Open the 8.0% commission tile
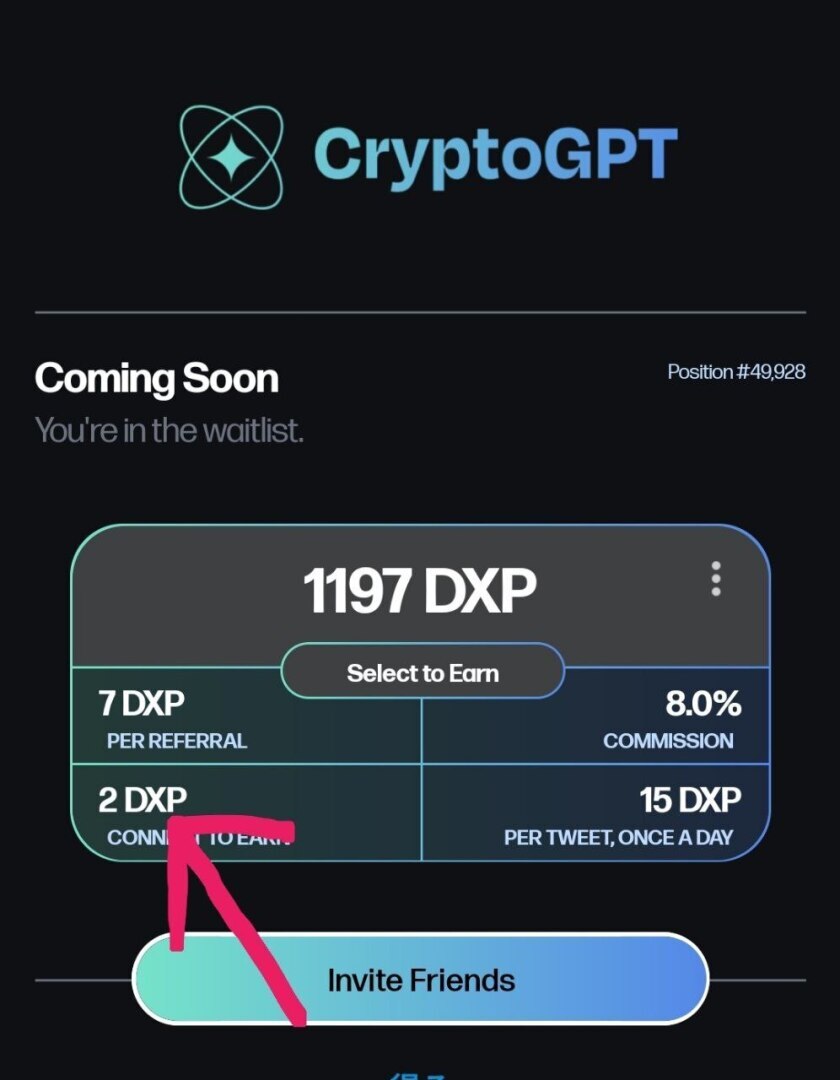840x1080 pixels. [x=596, y=718]
